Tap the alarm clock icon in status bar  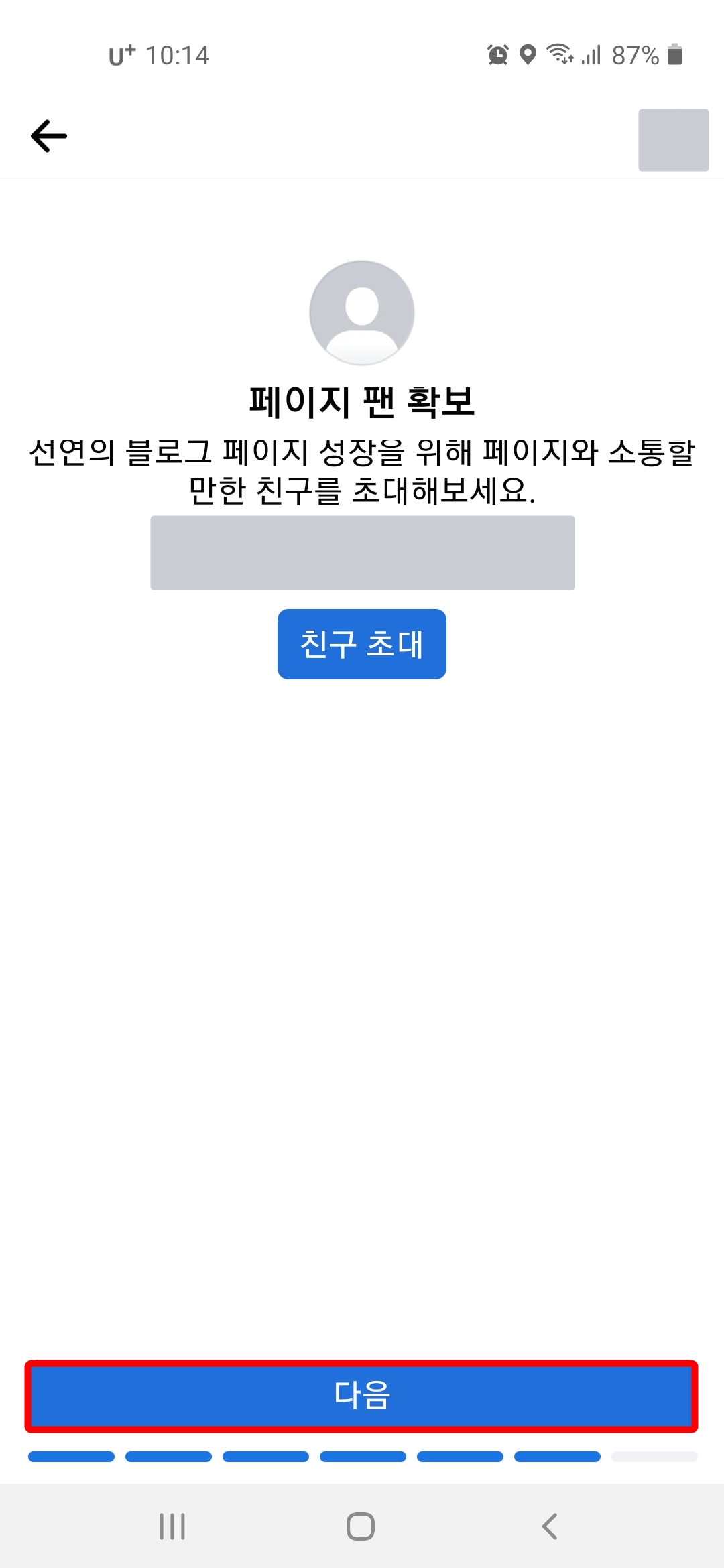pyautogui.click(x=497, y=55)
